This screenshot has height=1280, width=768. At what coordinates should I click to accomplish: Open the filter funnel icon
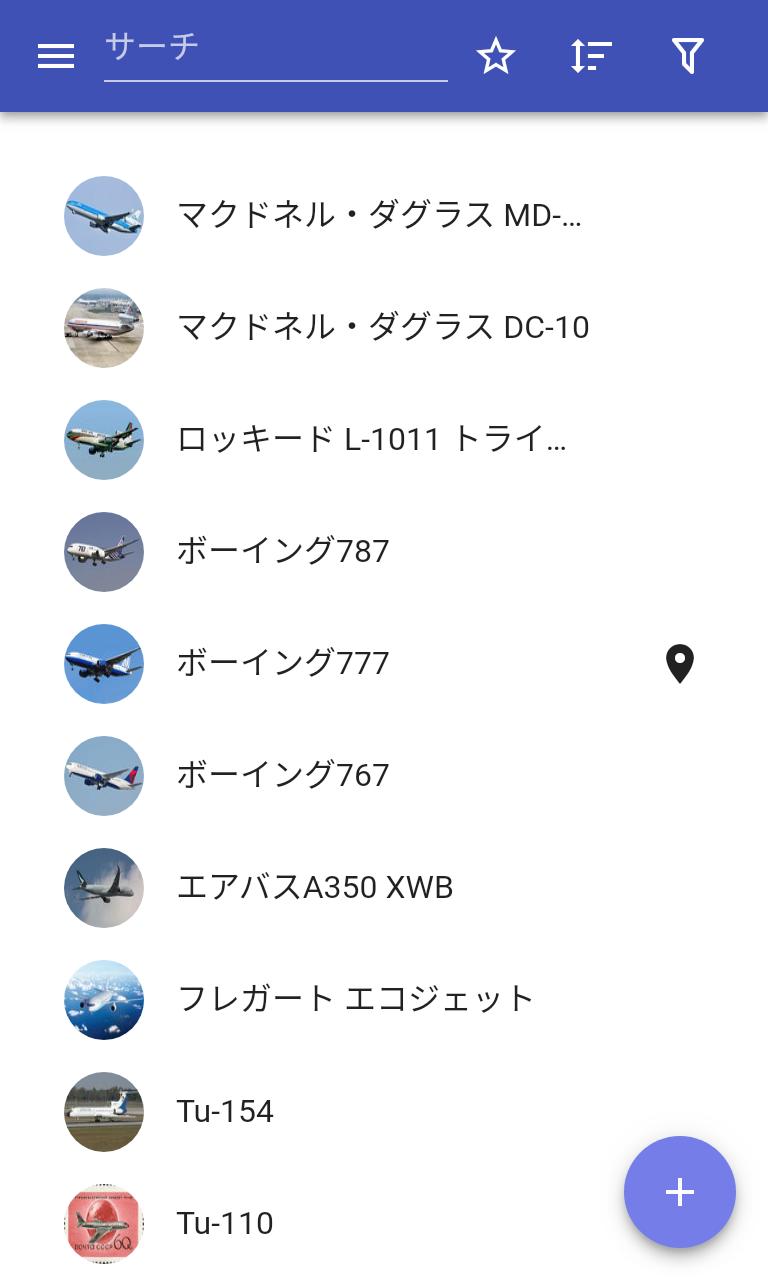[x=688, y=56]
